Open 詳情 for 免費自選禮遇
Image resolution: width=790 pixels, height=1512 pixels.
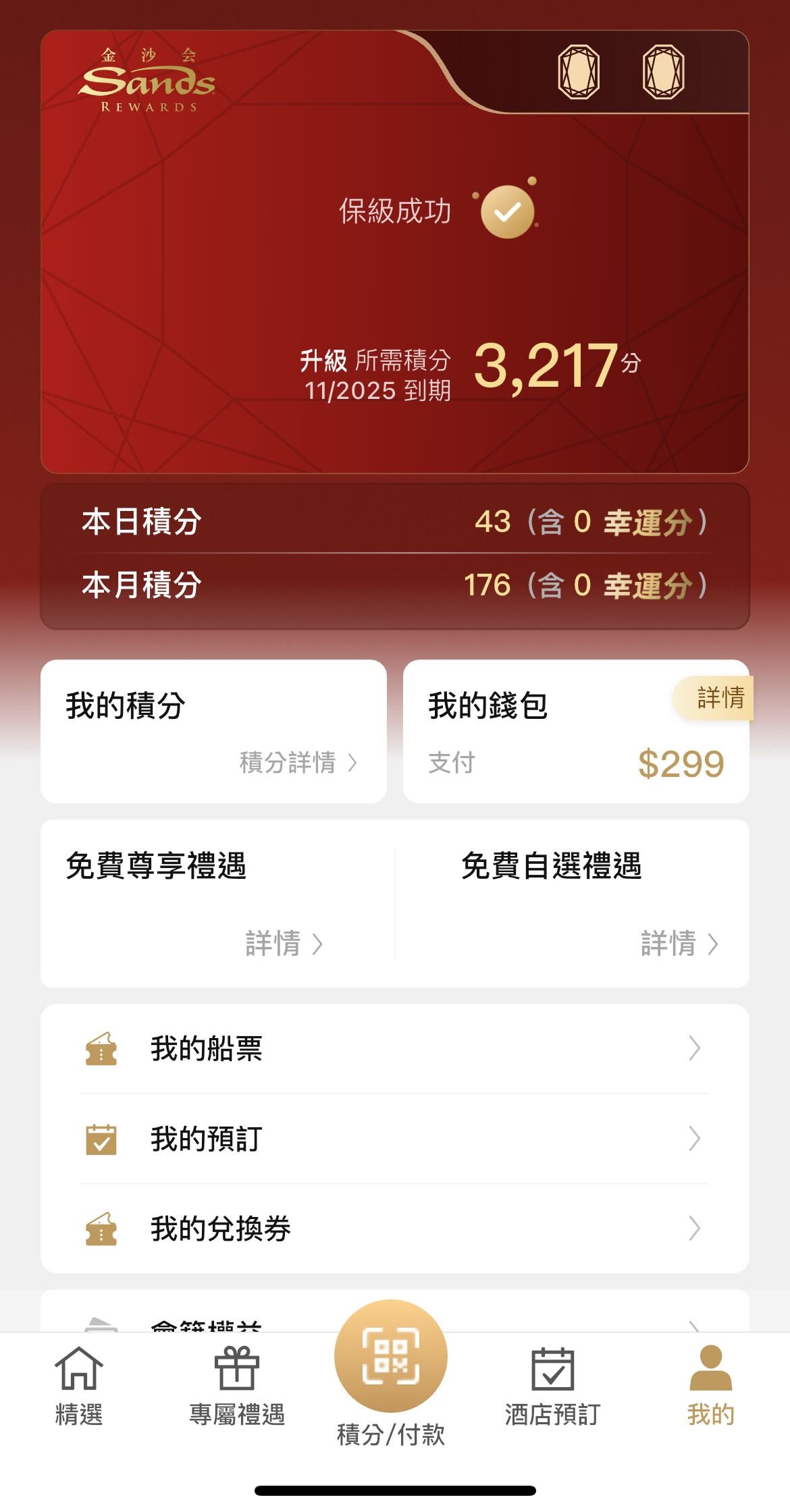(679, 943)
